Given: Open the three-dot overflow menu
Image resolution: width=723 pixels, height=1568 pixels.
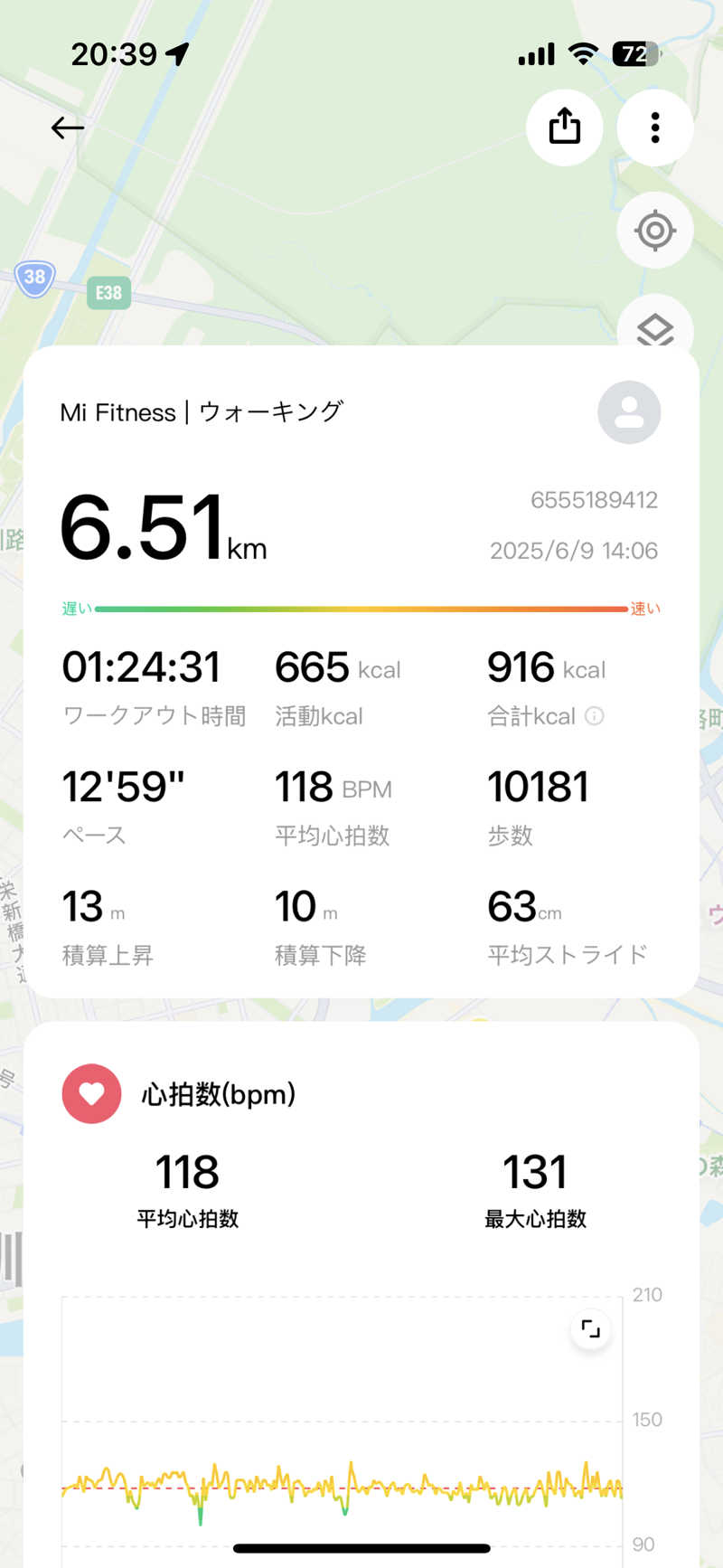Looking at the screenshot, I should coord(654,128).
